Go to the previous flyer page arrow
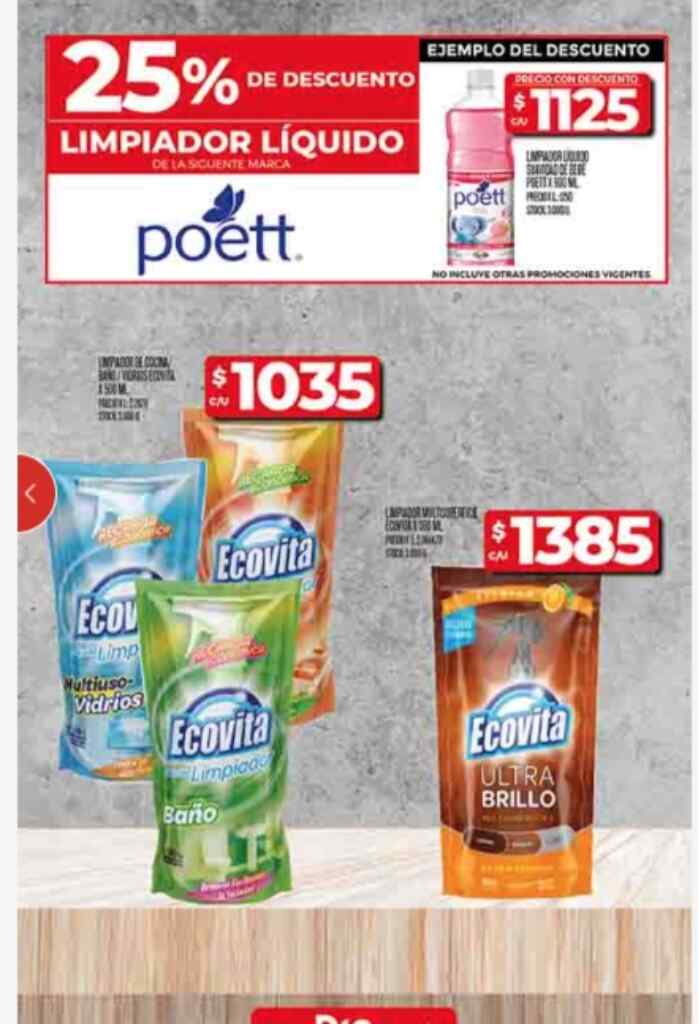The height and width of the screenshot is (1024, 698). click(32, 493)
